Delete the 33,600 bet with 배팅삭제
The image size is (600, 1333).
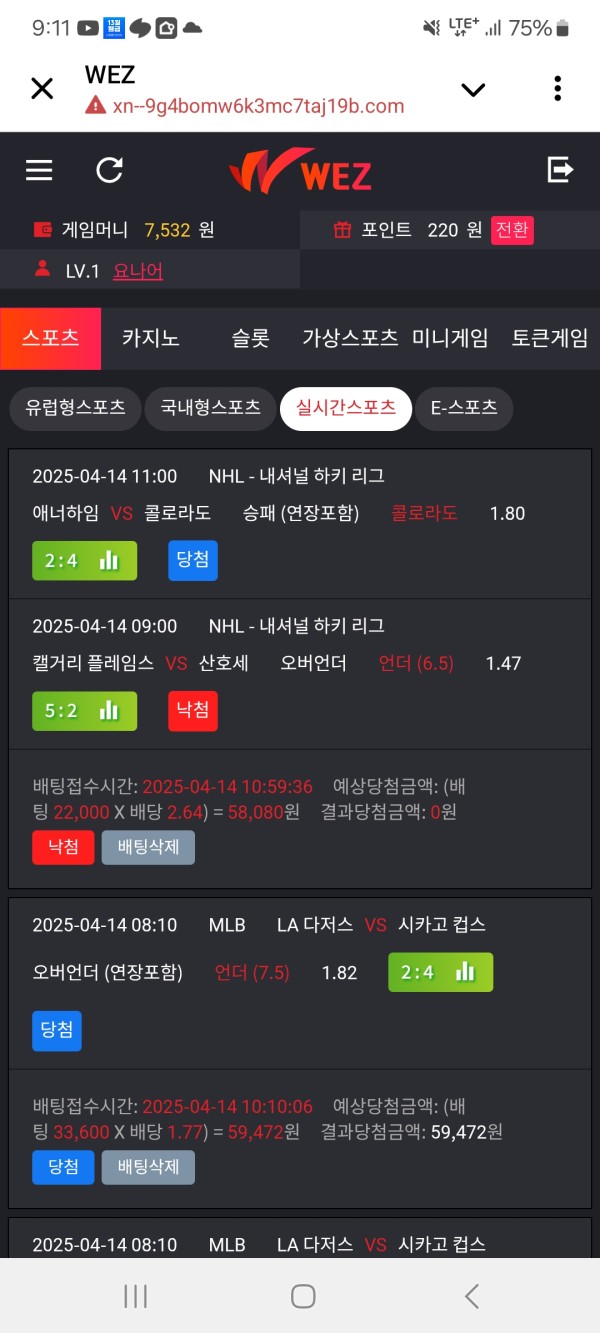coord(148,1167)
